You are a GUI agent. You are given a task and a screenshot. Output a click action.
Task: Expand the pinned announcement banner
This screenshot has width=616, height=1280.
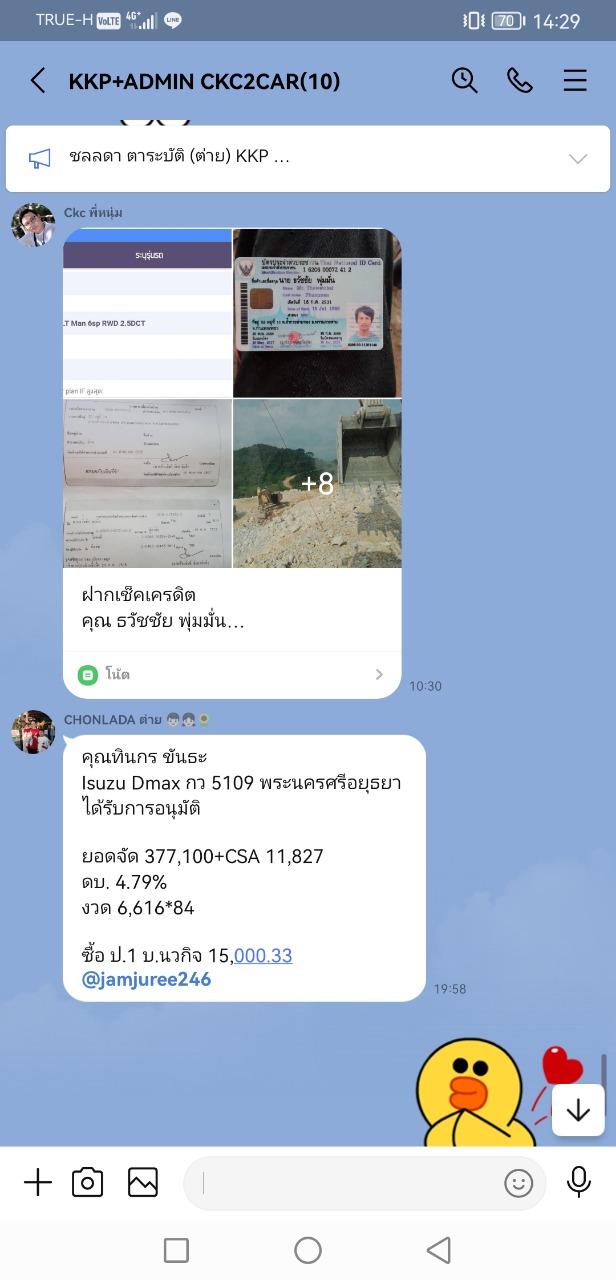577,158
